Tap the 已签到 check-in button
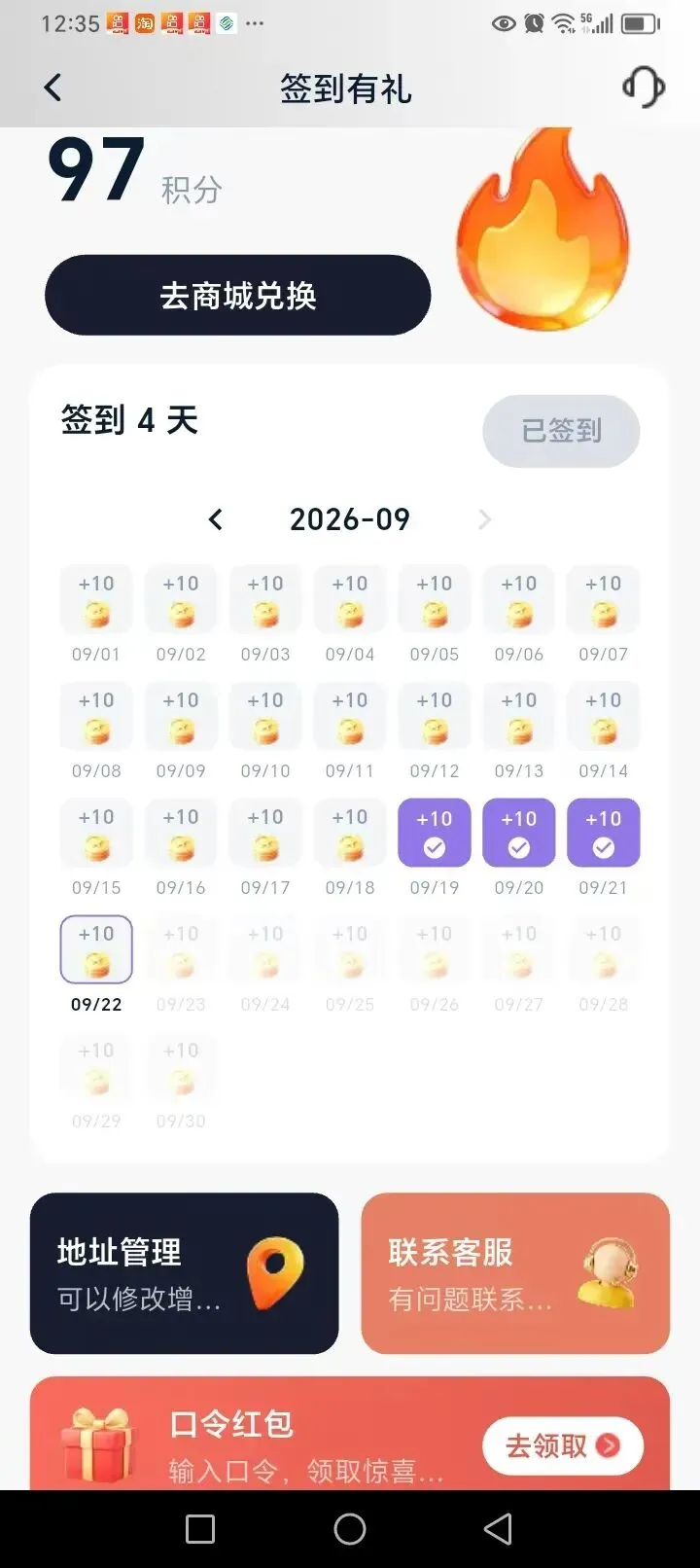The height and width of the screenshot is (1568, 700). pyautogui.click(x=561, y=431)
